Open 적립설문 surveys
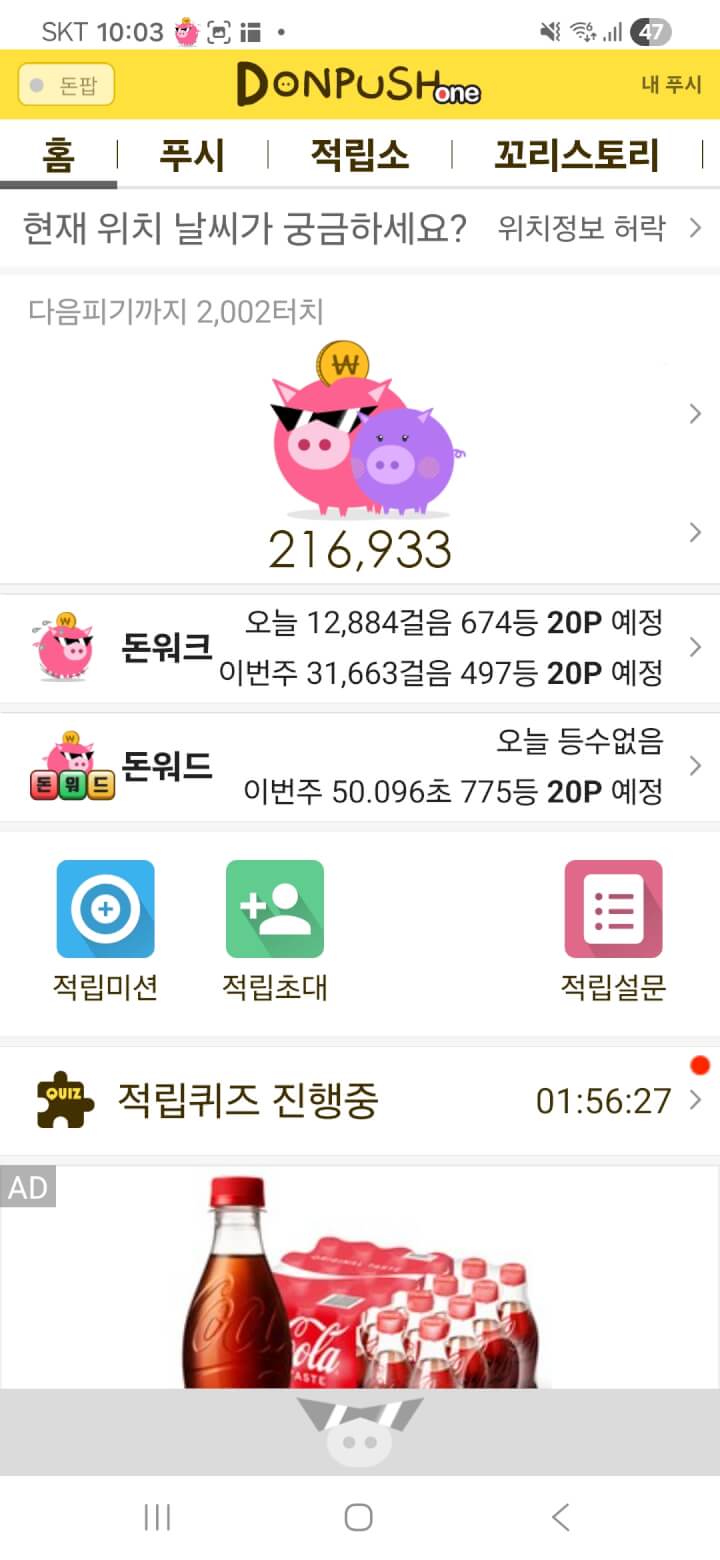 tap(613, 930)
